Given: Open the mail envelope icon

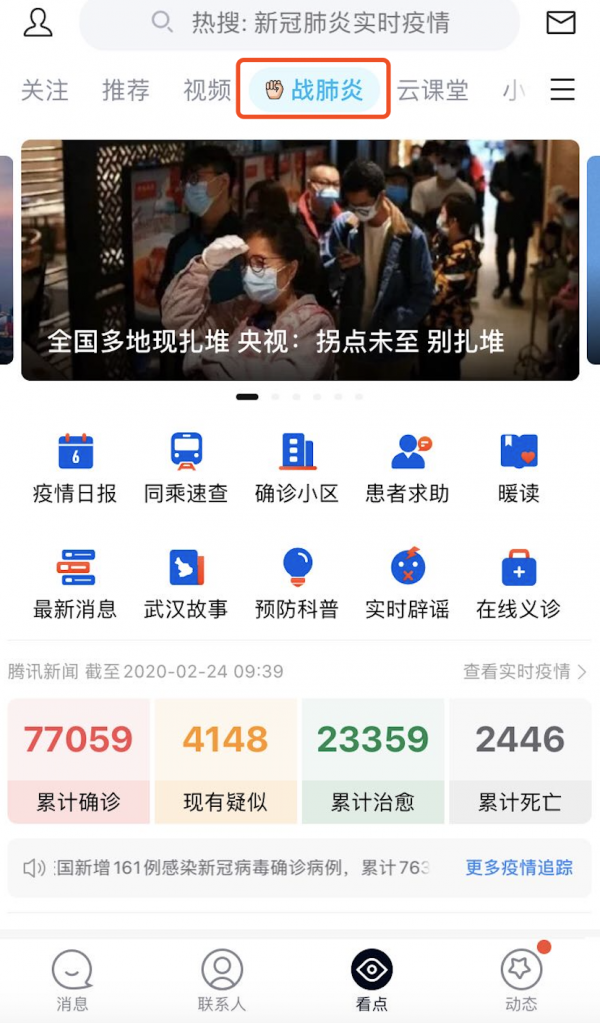Looking at the screenshot, I should (x=561, y=22).
